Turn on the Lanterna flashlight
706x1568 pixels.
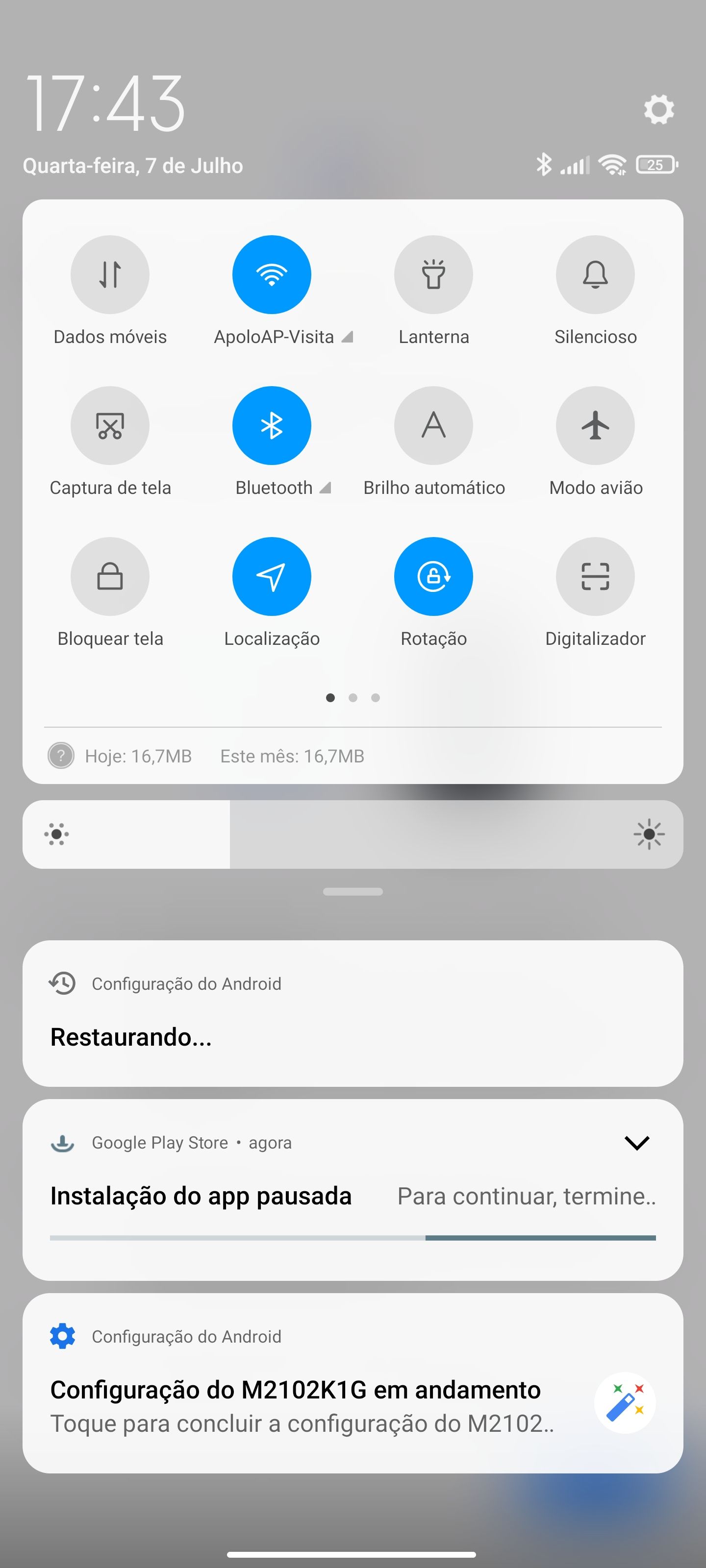tap(434, 274)
